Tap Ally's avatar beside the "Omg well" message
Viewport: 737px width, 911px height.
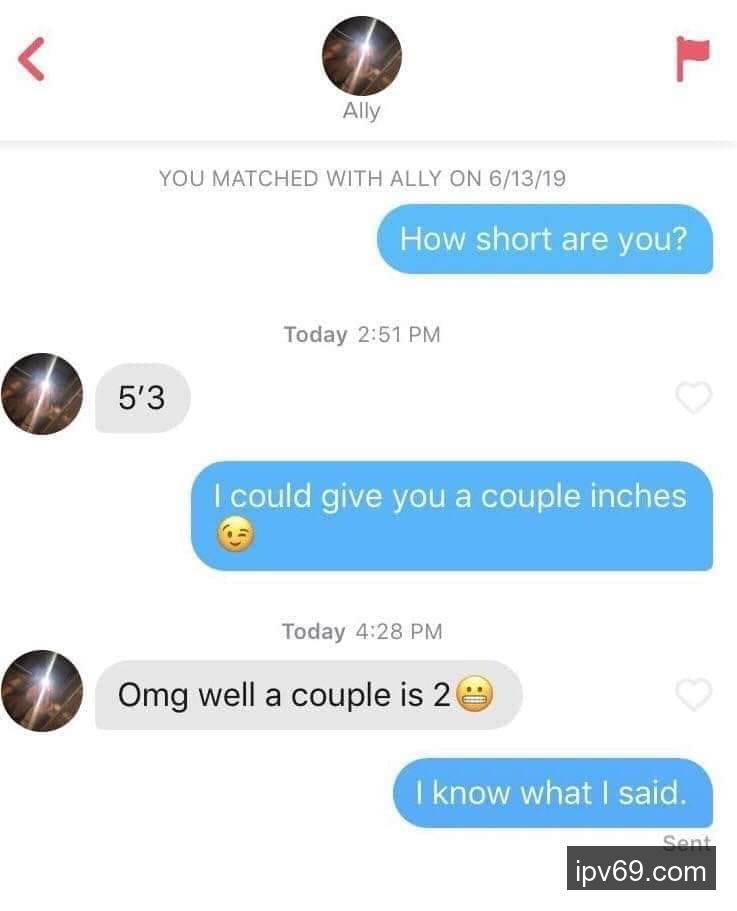click(x=42, y=691)
